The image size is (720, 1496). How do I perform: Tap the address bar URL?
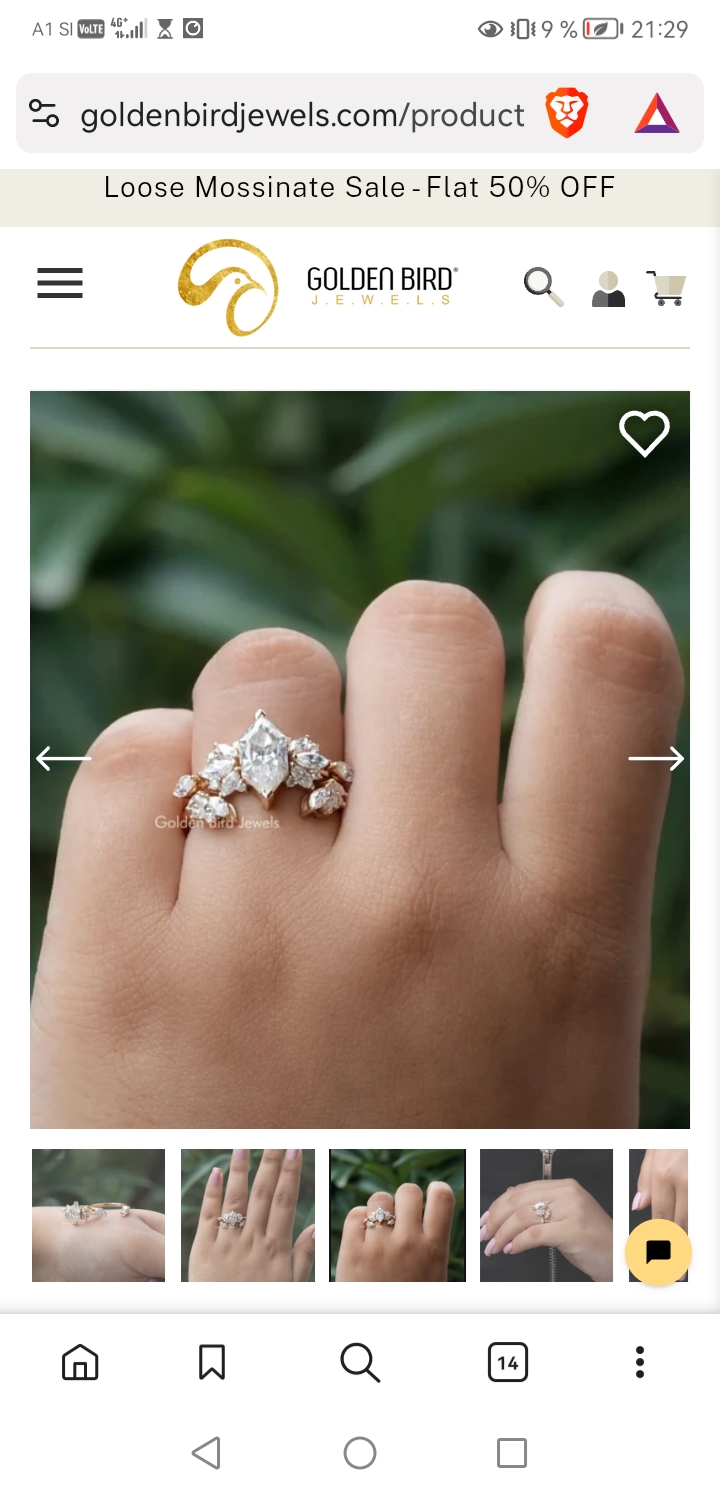pyautogui.click(x=302, y=115)
